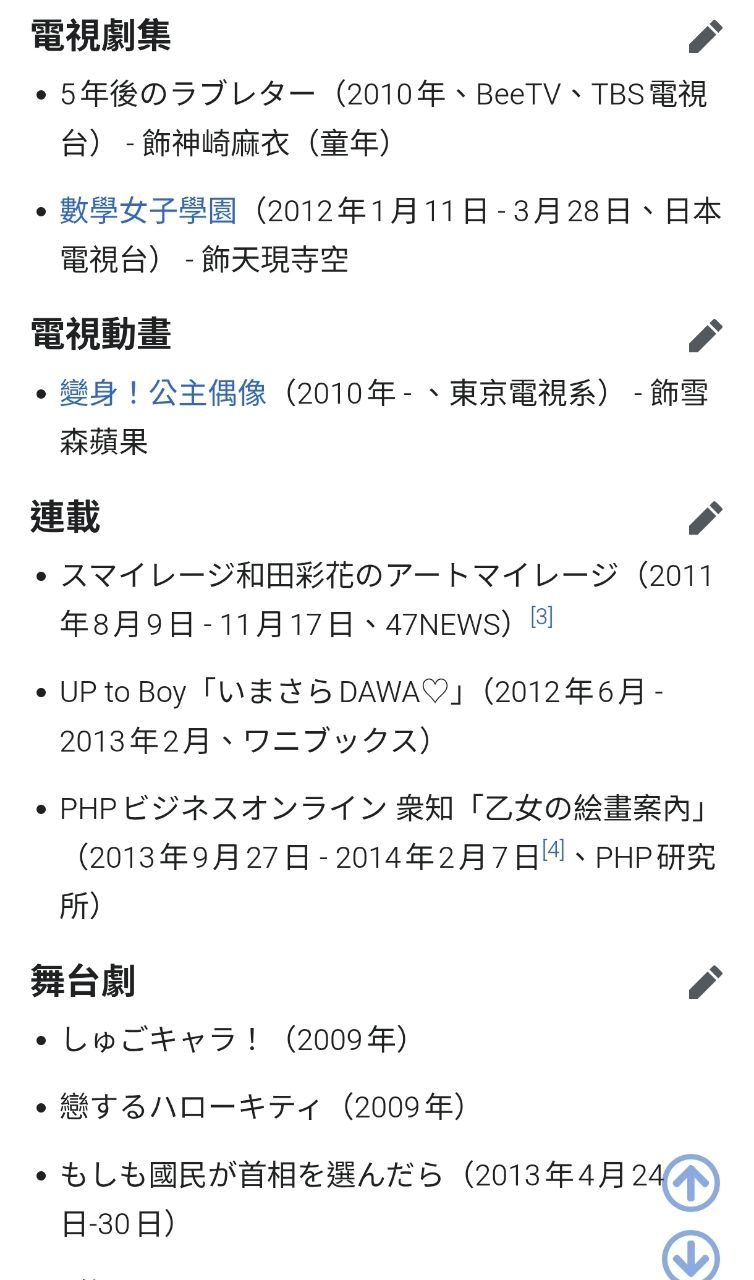Edit the 連載 section

(705, 518)
